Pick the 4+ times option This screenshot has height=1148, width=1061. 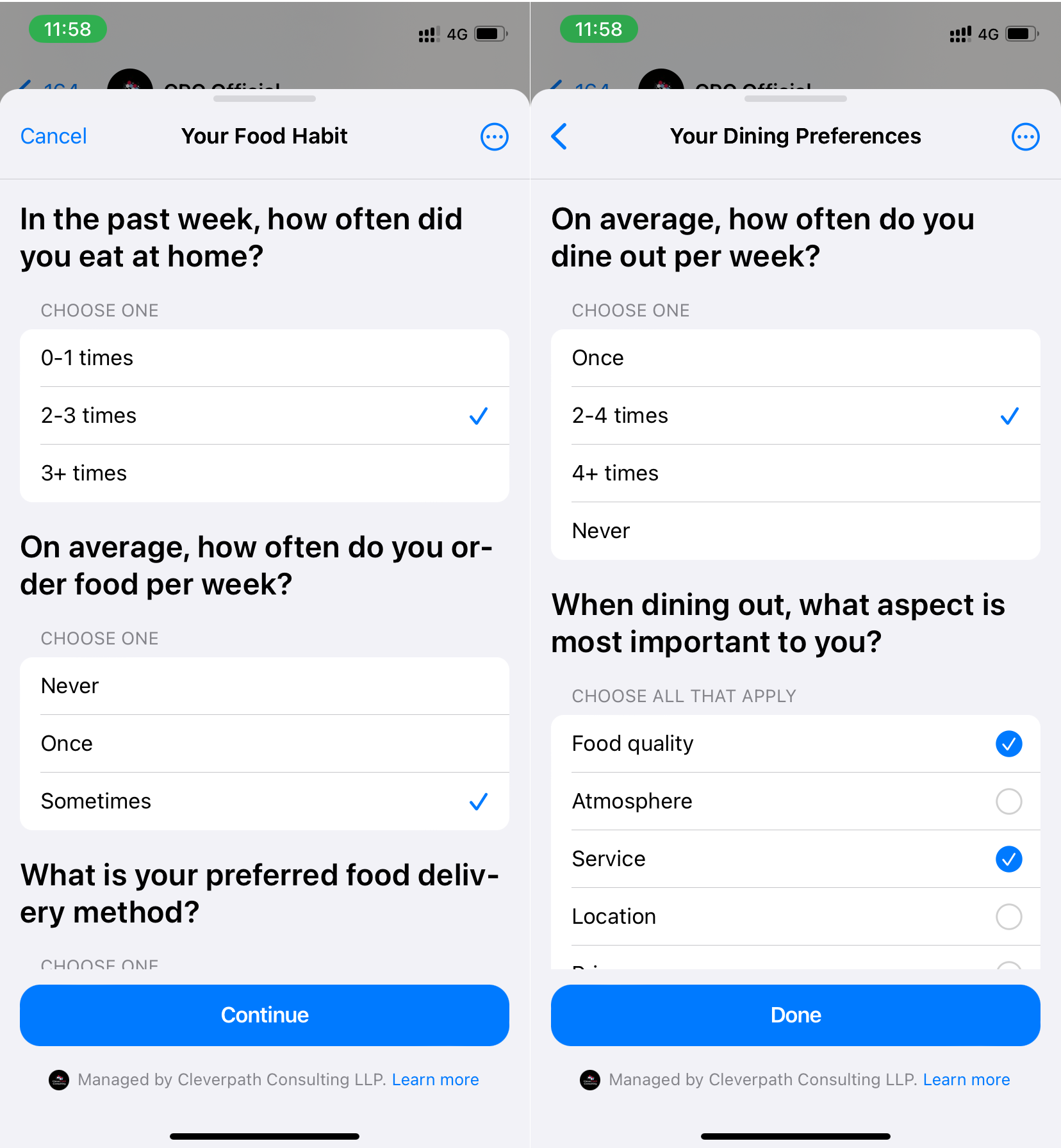tap(795, 473)
